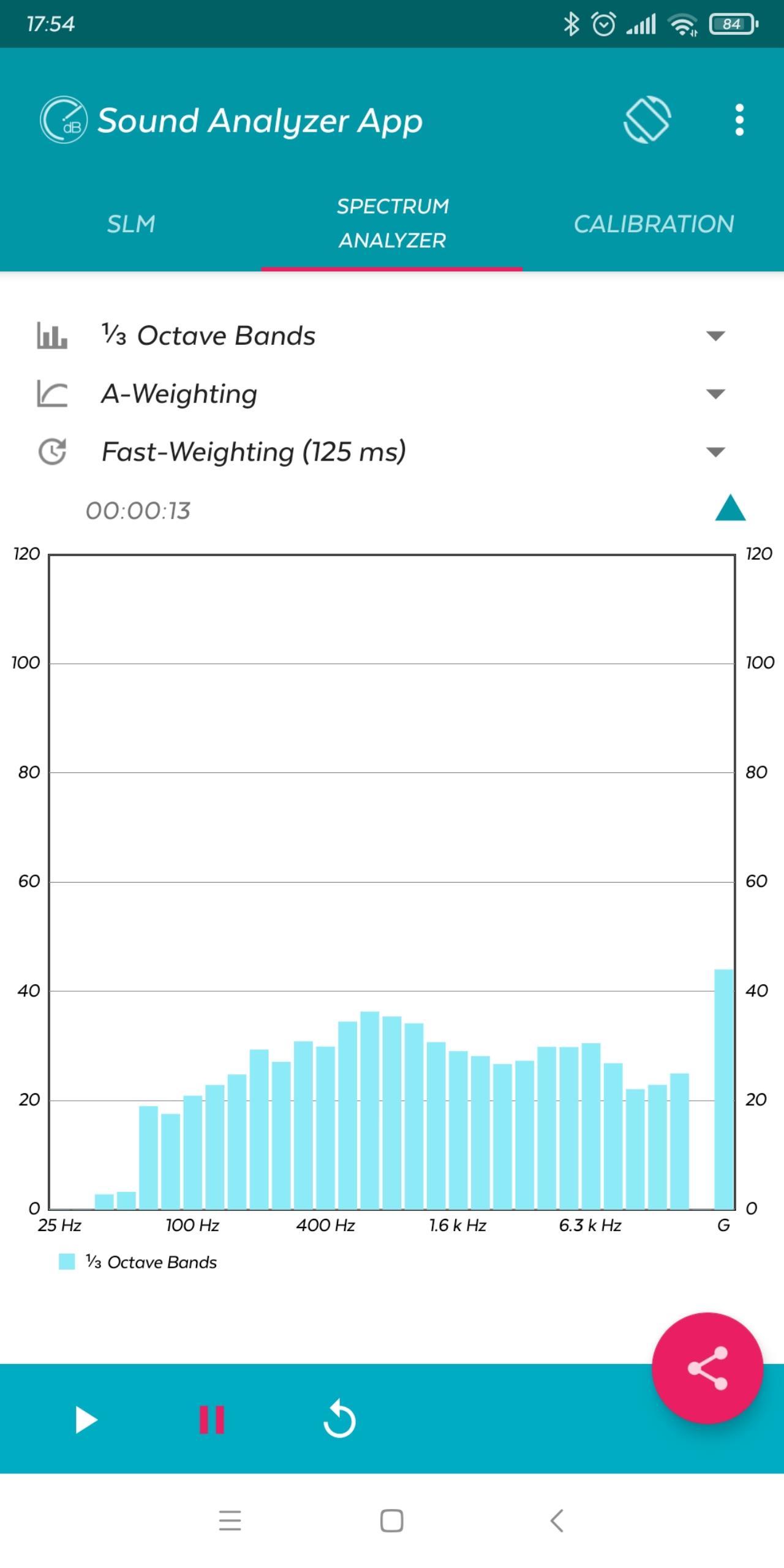Switch to the SLM tab
Viewport: 784px width, 1568px height.
point(130,224)
